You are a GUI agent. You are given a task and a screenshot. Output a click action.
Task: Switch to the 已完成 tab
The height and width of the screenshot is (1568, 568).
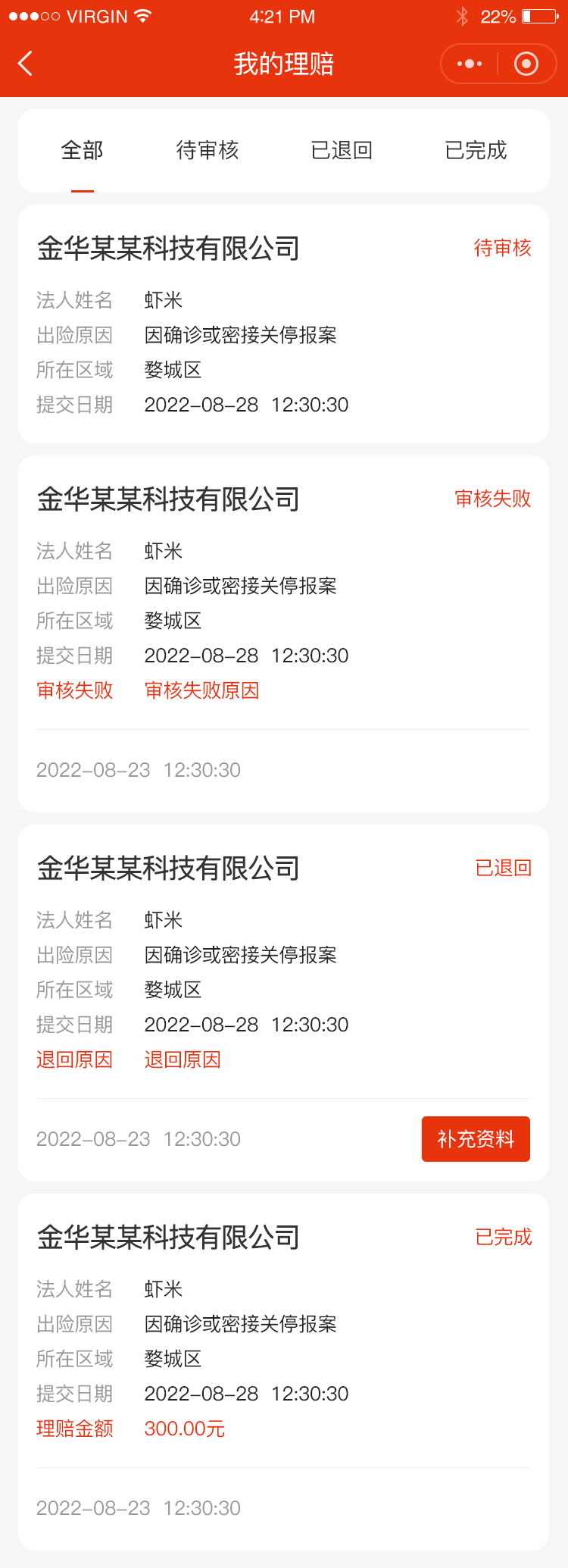tap(475, 150)
